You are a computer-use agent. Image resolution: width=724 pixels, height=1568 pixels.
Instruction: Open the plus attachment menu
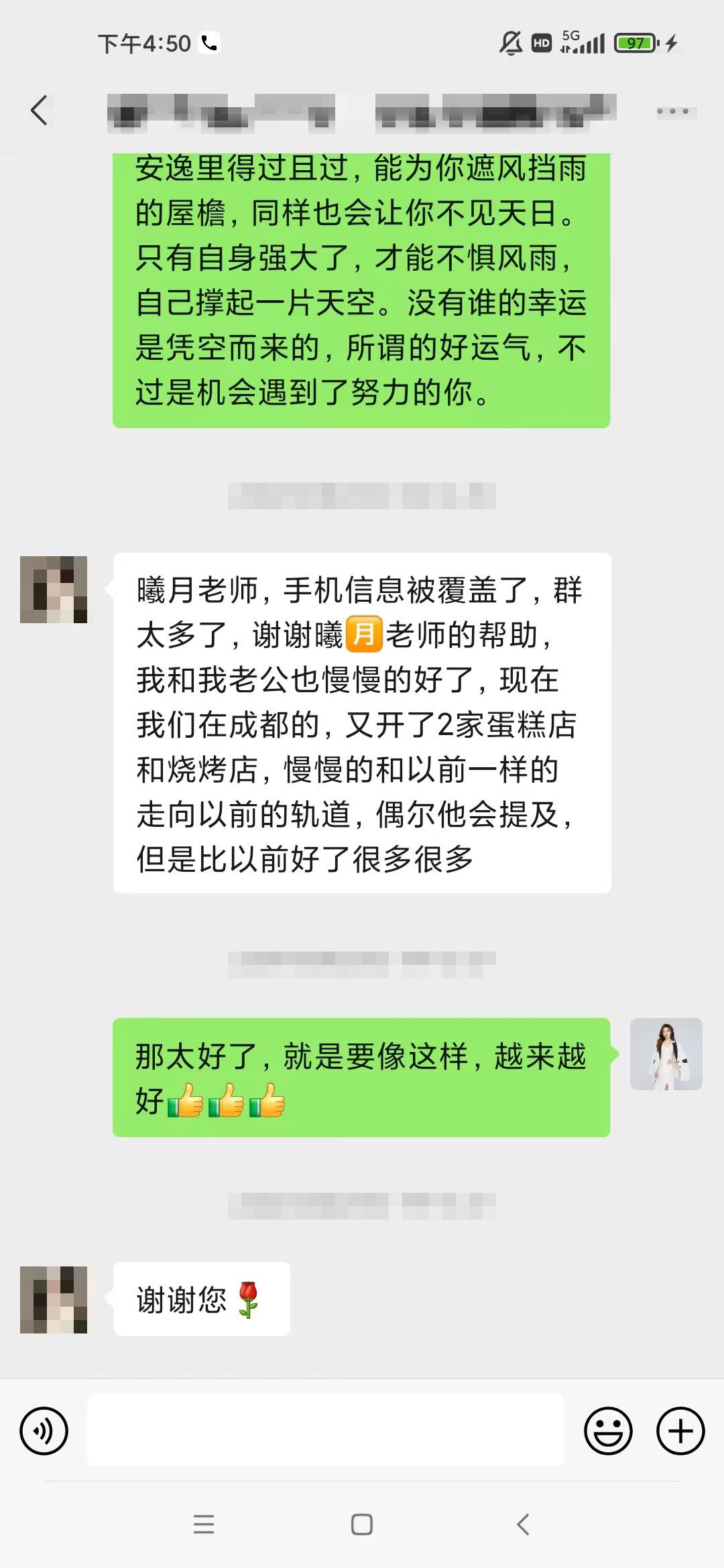(x=680, y=1431)
